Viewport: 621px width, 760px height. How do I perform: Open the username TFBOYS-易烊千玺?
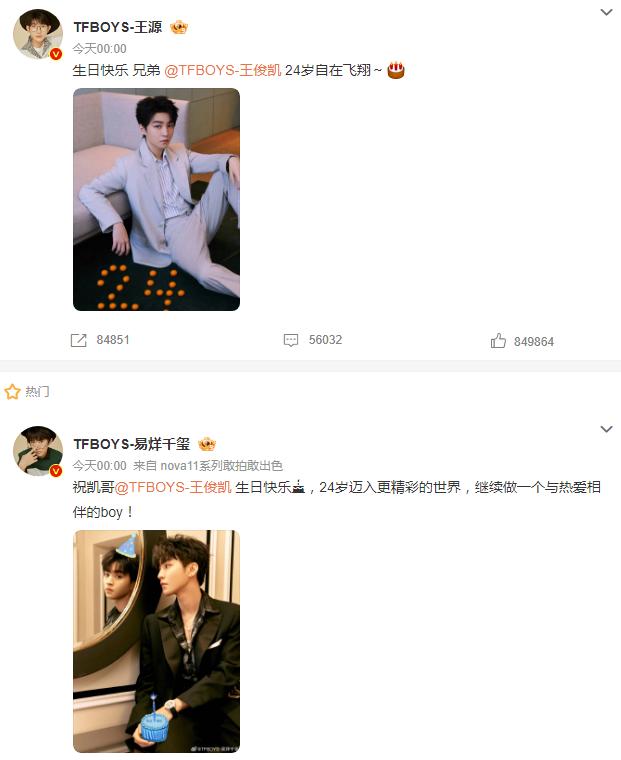[x=131, y=444]
